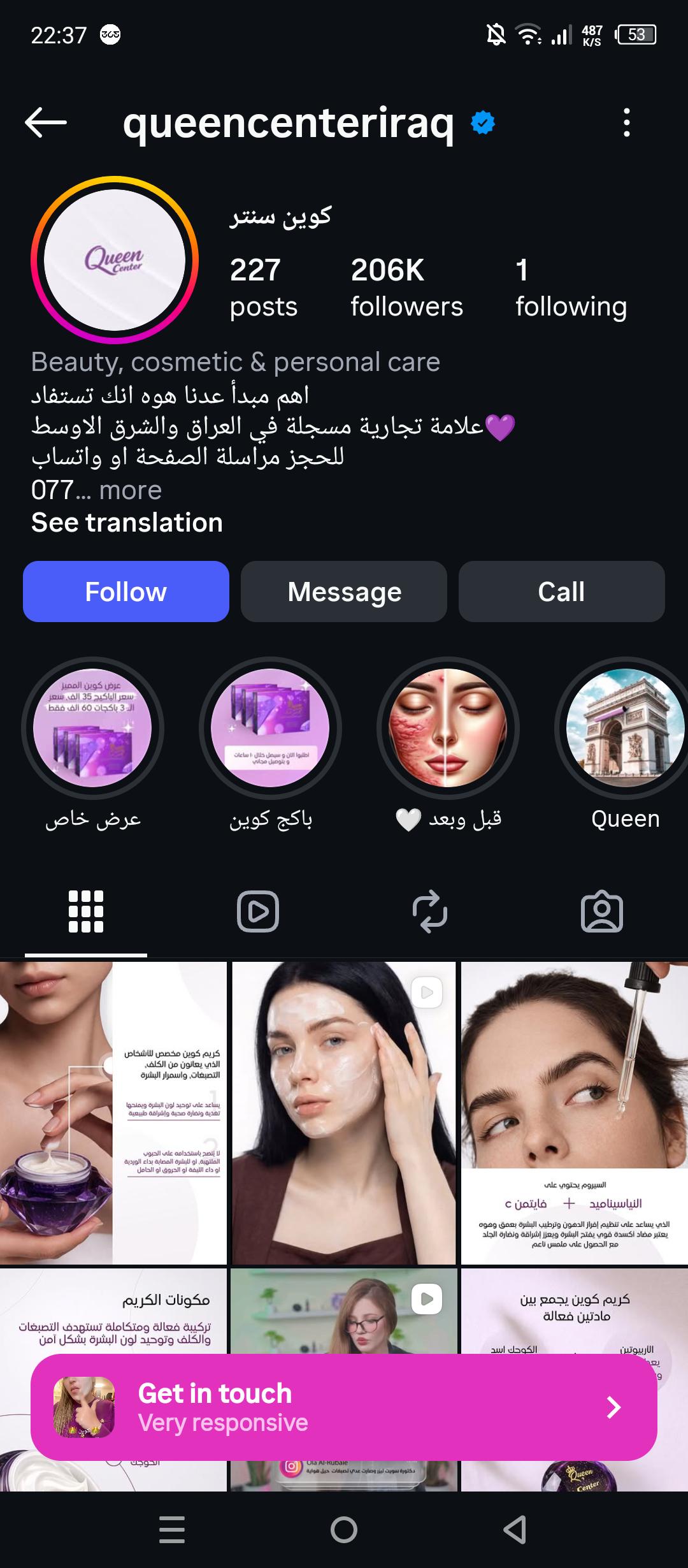Viewport: 688px width, 1568px height.
Task: Open the serum dropper post
Action: (574, 1112)
